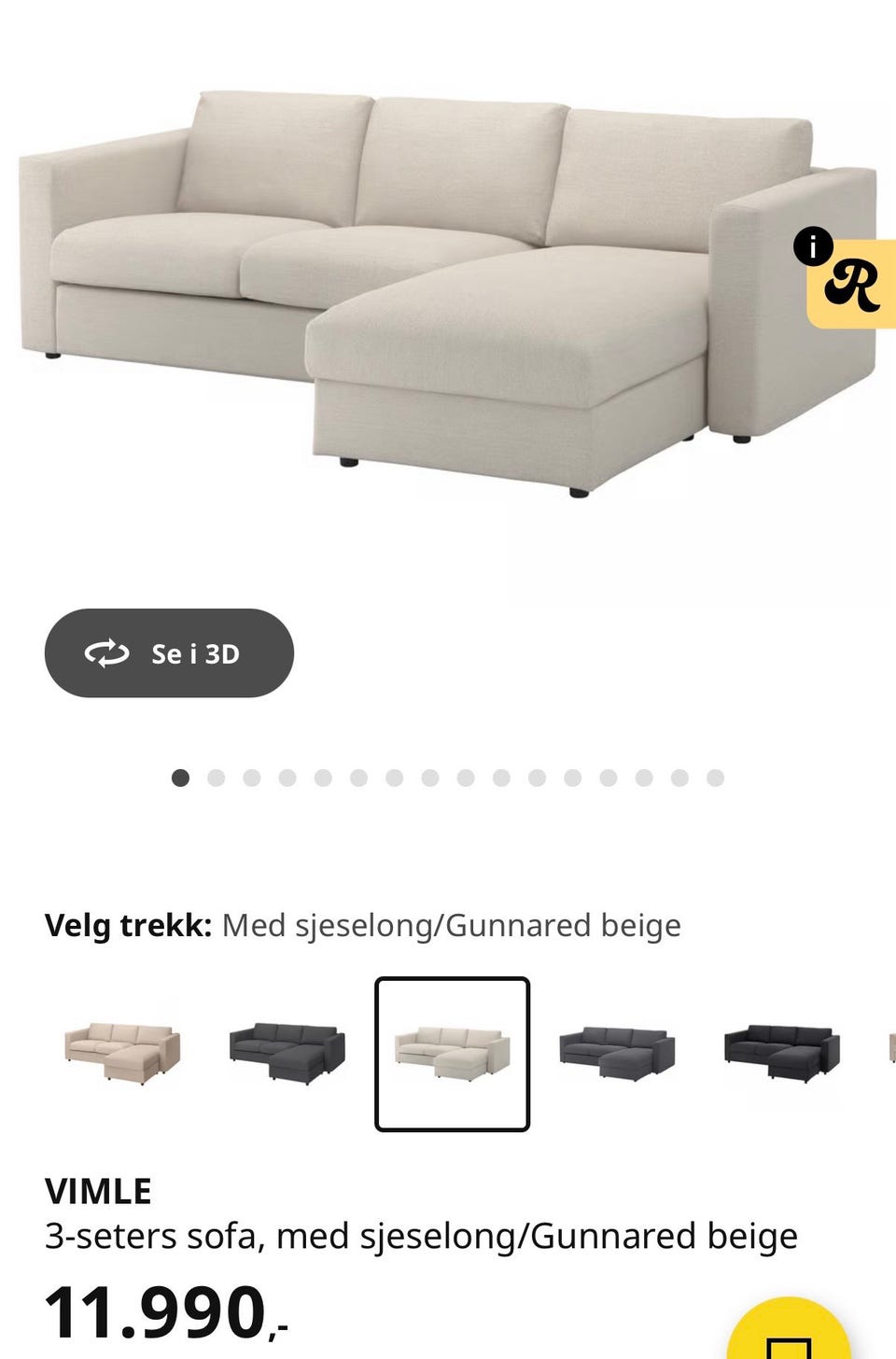Click the "Velg trekk" cover selector label

[131, 925]
